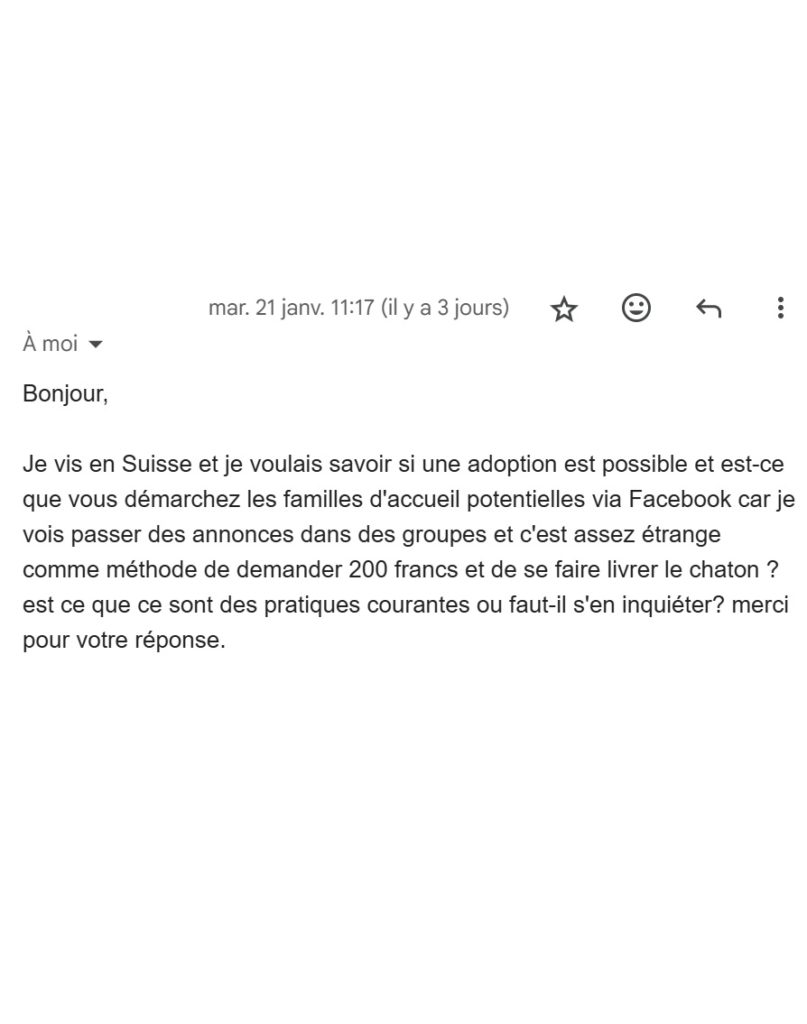
Task: Add an emoji reaction to the email
Action: tap(636, 308)
